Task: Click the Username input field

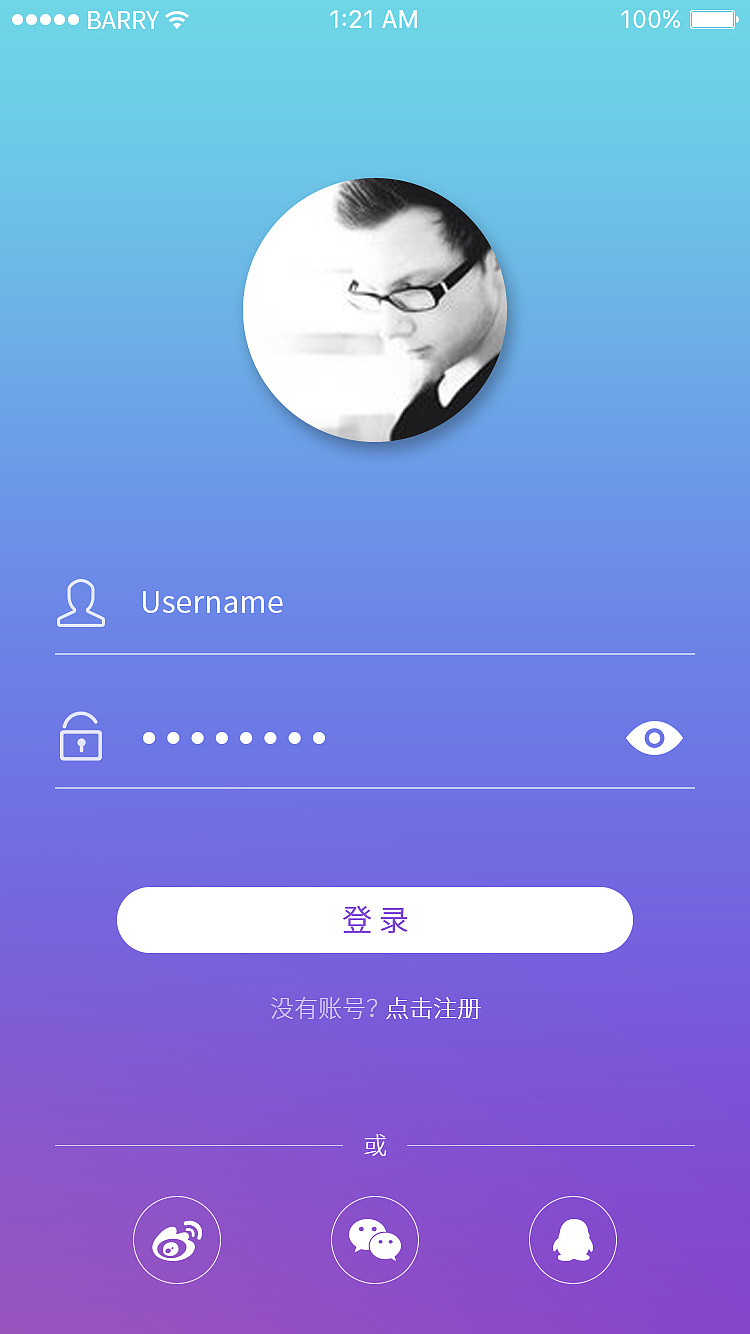Action: pyautogui.click(x=300, y=602)
